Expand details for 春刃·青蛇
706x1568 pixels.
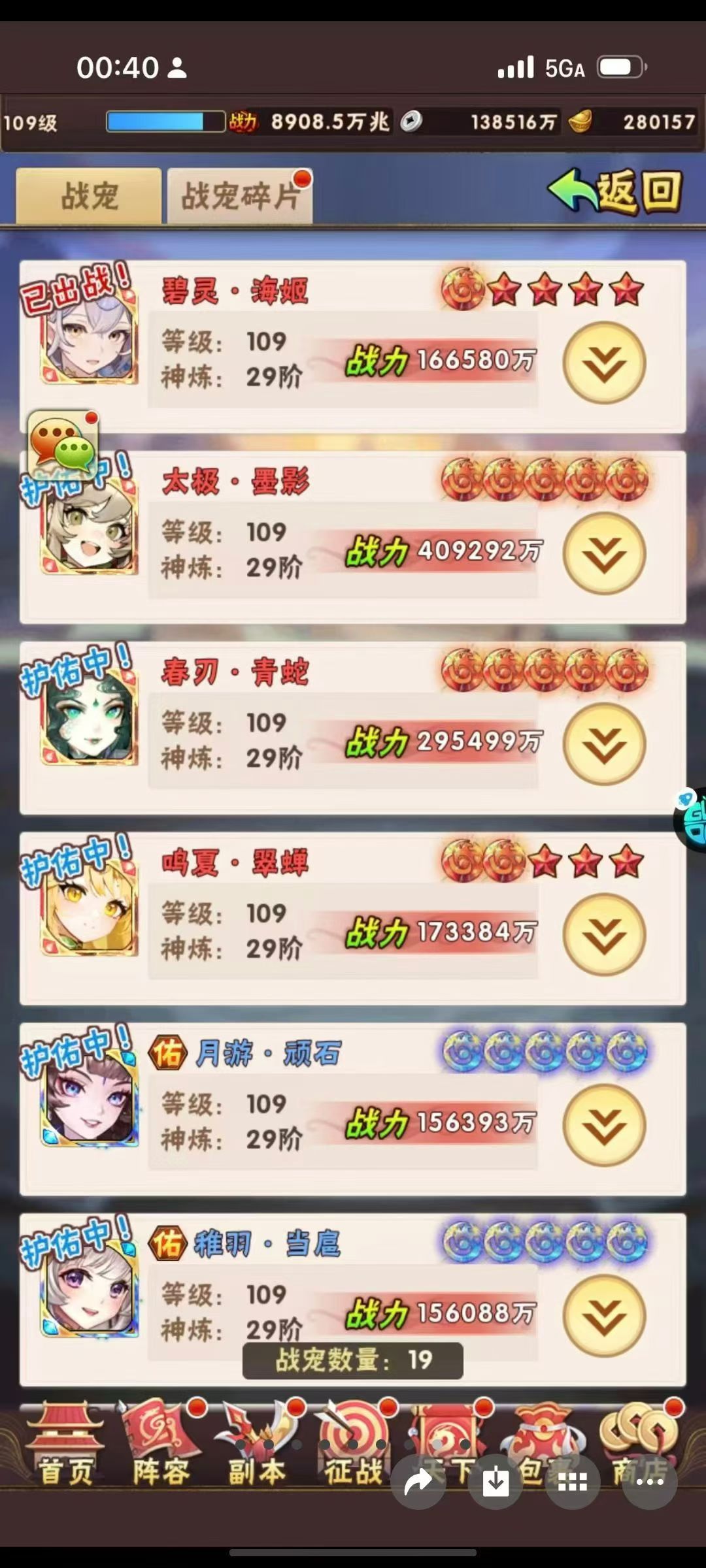[604, 744]
